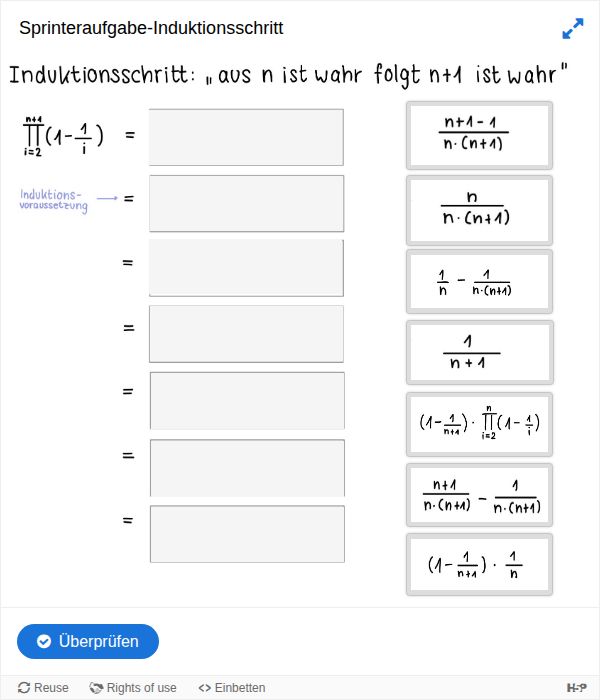Viewport: 600px width, 700px height.
Task: Select the card showing 1/(n+1)
Action: 479,352
